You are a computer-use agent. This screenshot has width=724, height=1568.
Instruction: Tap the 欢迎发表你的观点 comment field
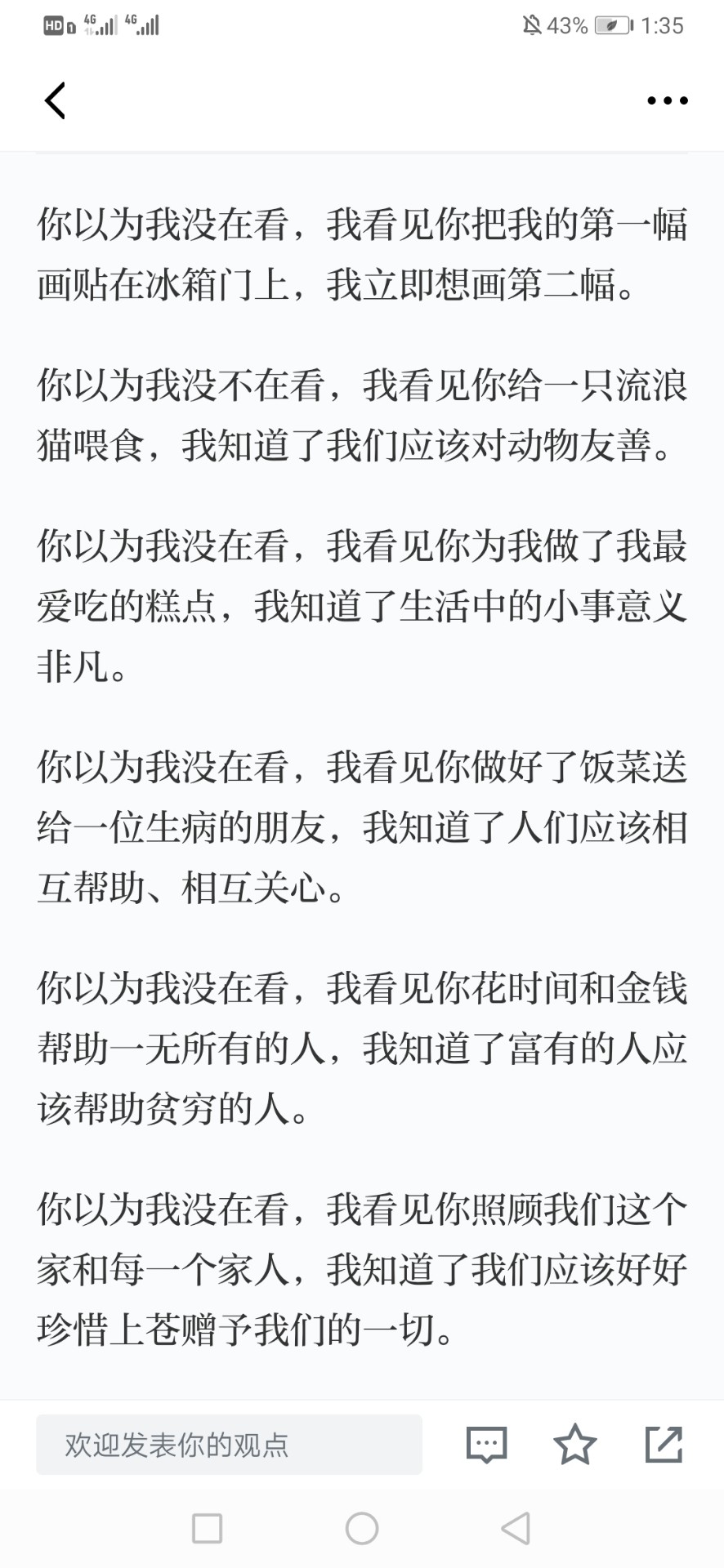coord(229,1445)
